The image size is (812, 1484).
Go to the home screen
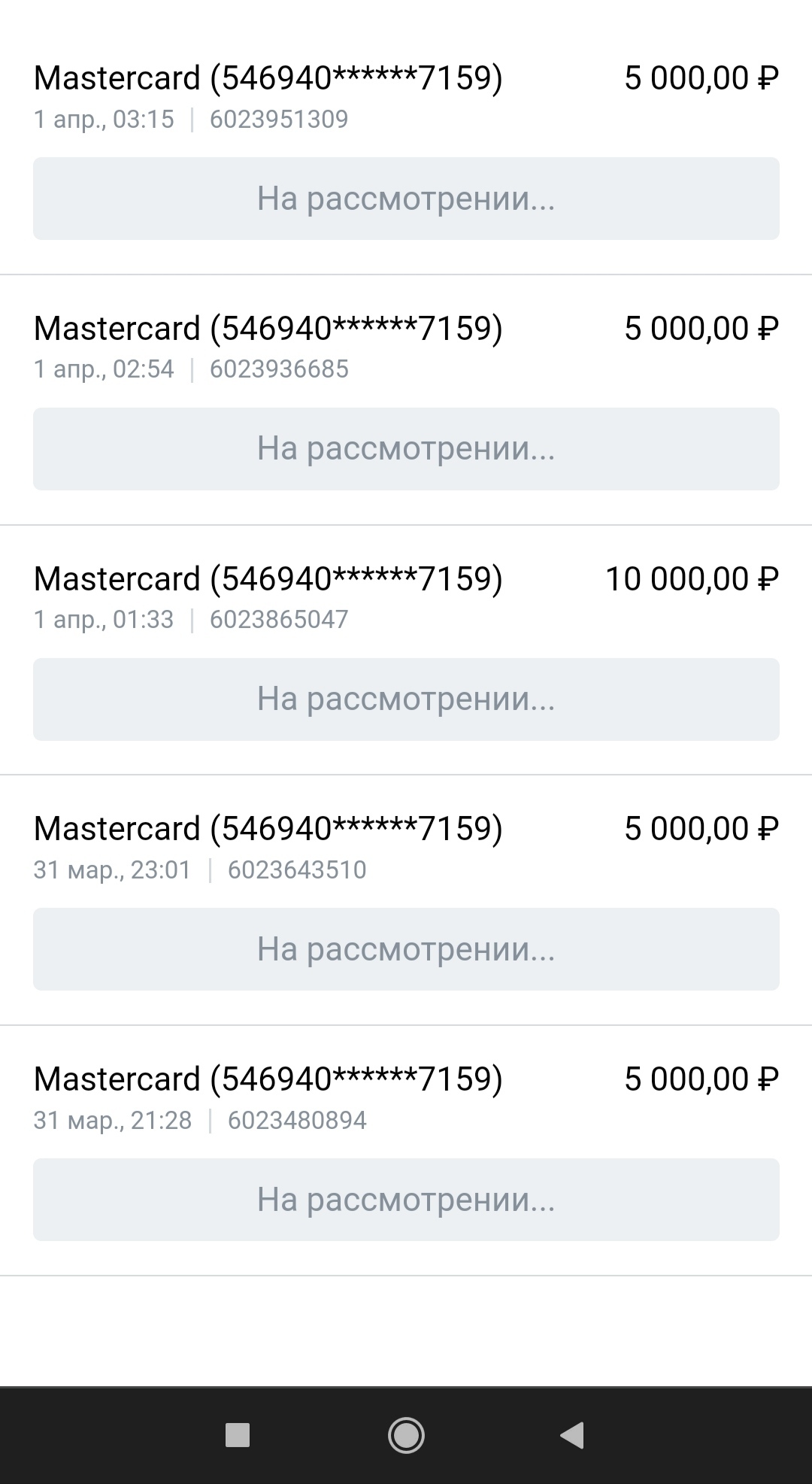click(406, 1435)
